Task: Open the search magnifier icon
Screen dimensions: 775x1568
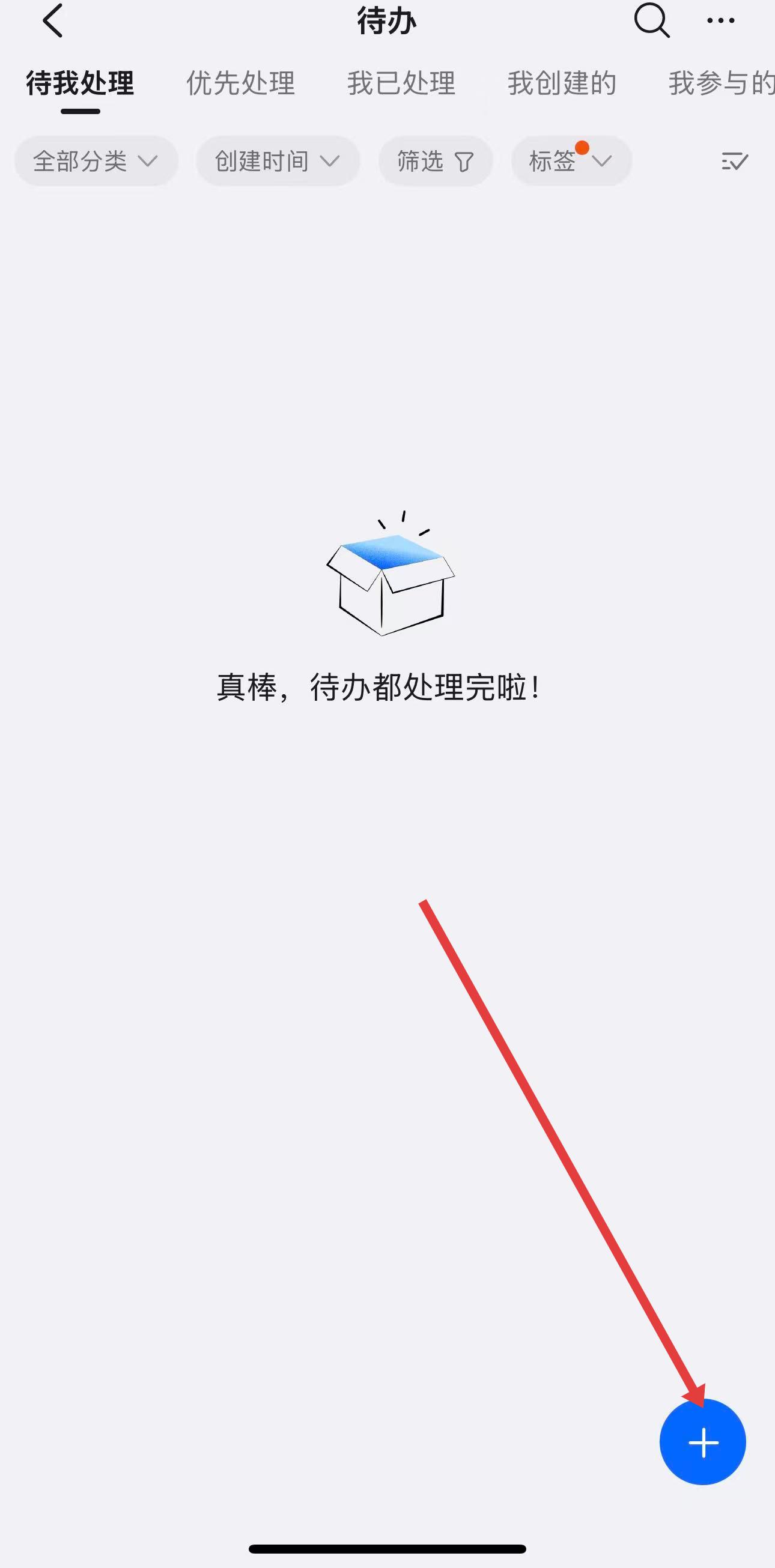Action: point(651,20)
